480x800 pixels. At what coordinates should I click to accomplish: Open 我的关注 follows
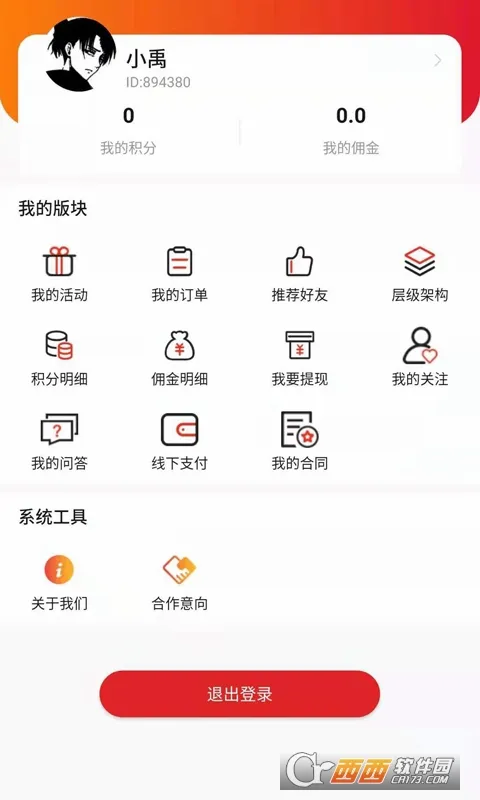[x=419, y=357]
